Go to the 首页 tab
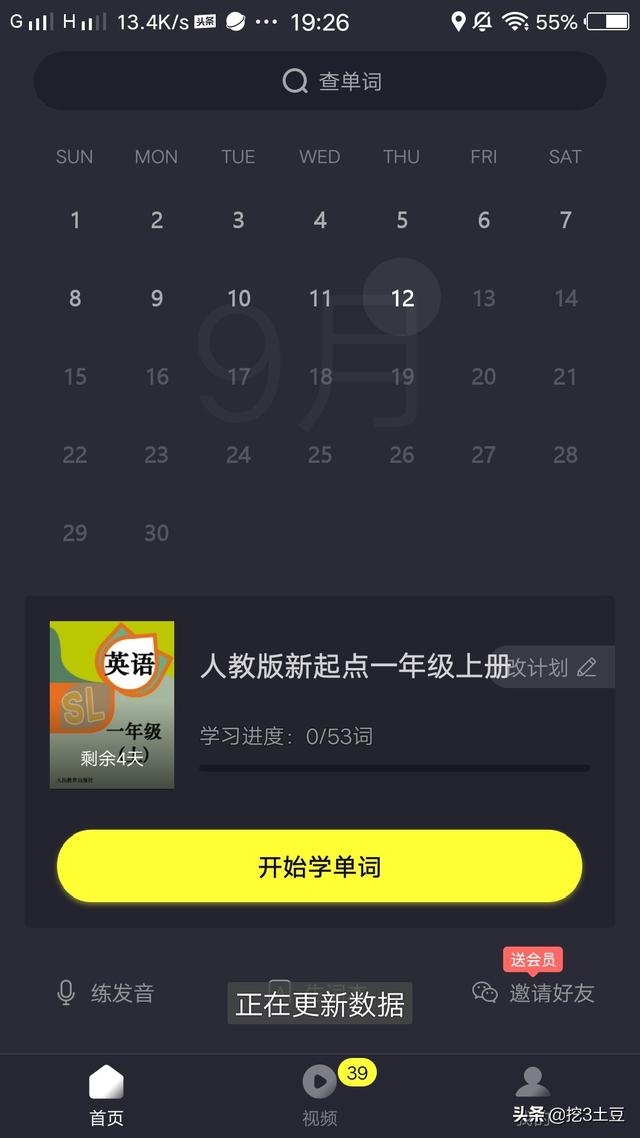 106,1094
